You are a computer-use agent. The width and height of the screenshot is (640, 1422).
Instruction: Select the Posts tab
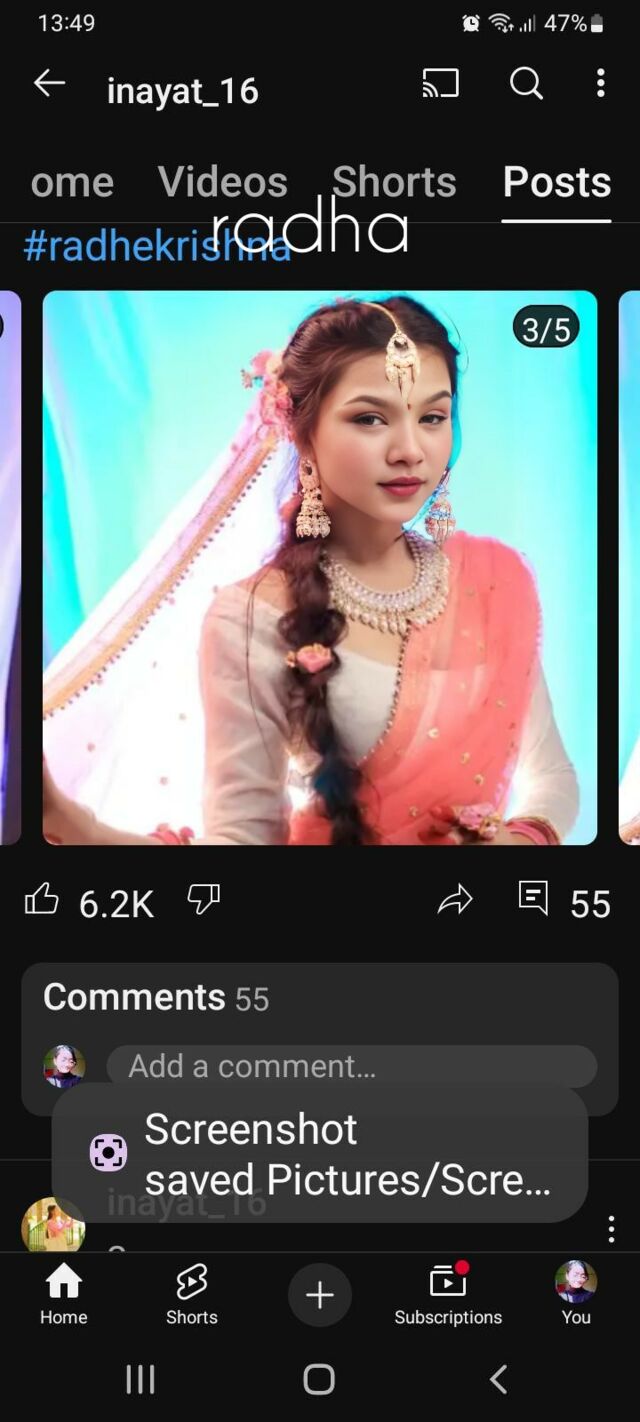556,182
